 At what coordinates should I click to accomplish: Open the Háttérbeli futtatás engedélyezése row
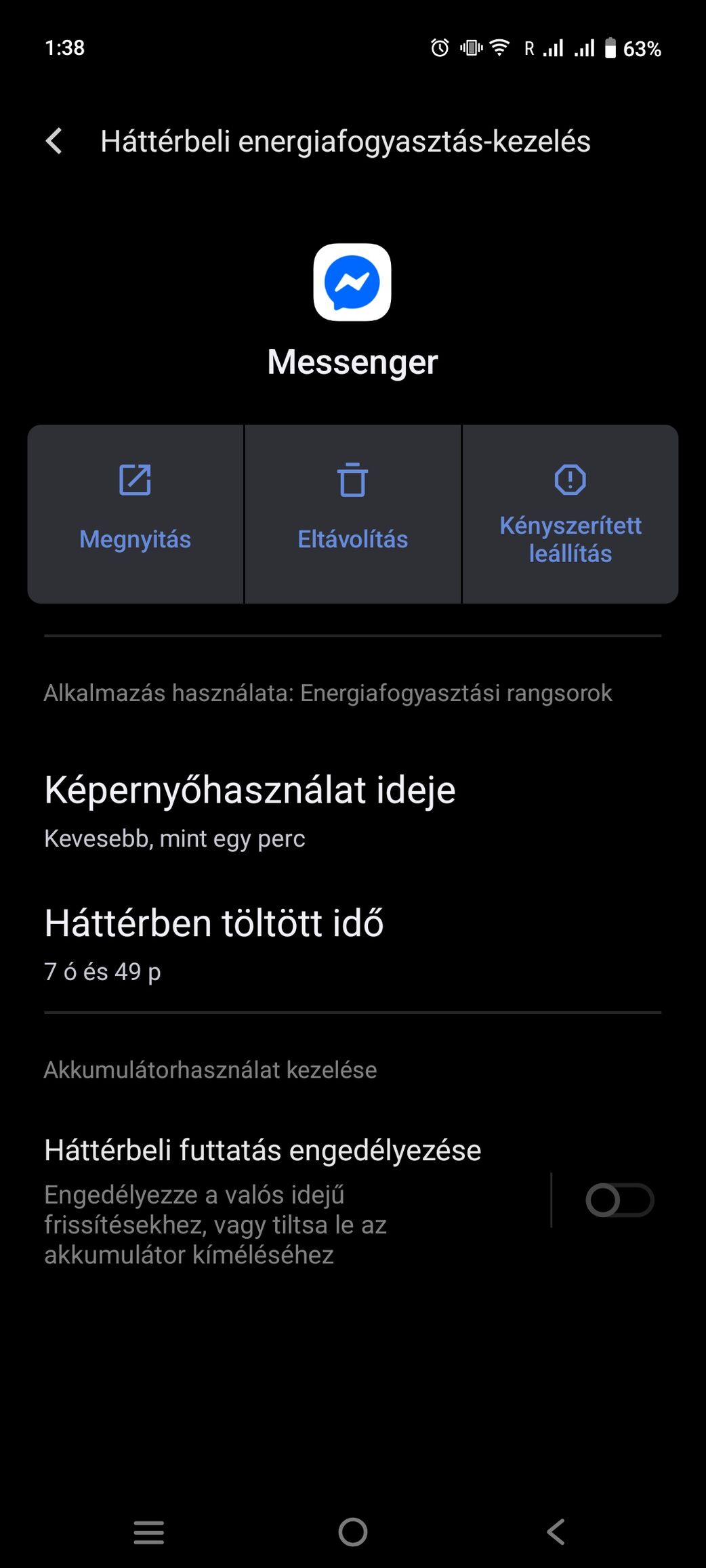[291, 1201]
